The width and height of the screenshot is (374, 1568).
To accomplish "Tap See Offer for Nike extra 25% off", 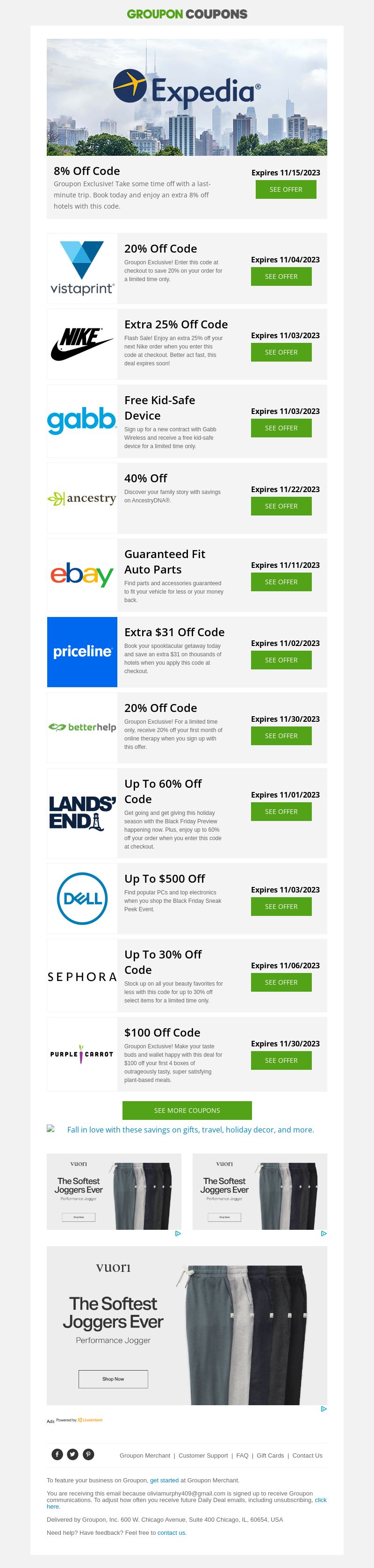I will click(281, 352).
